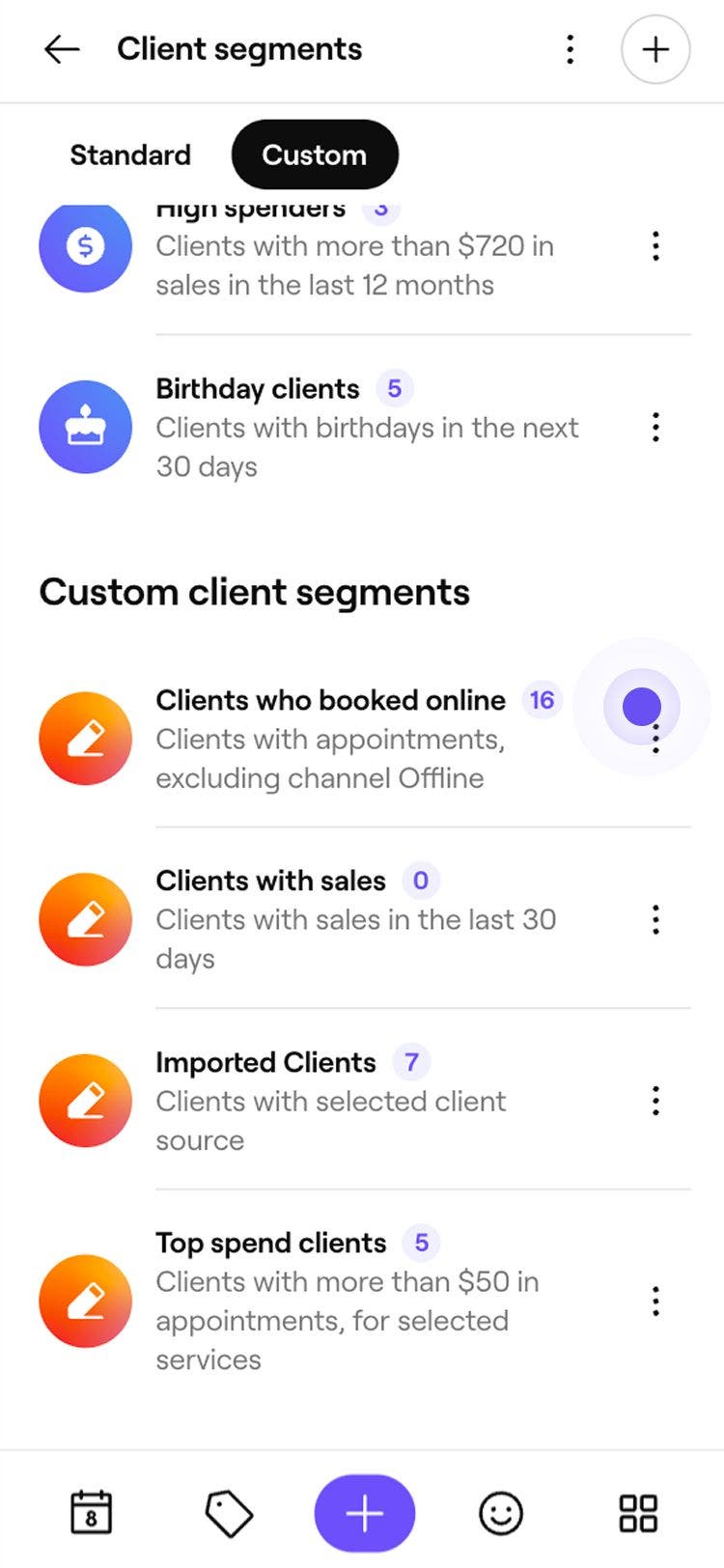Screen dimensions: 724x1568
Task: Go back from Client segments
Action: click(62, 49)
